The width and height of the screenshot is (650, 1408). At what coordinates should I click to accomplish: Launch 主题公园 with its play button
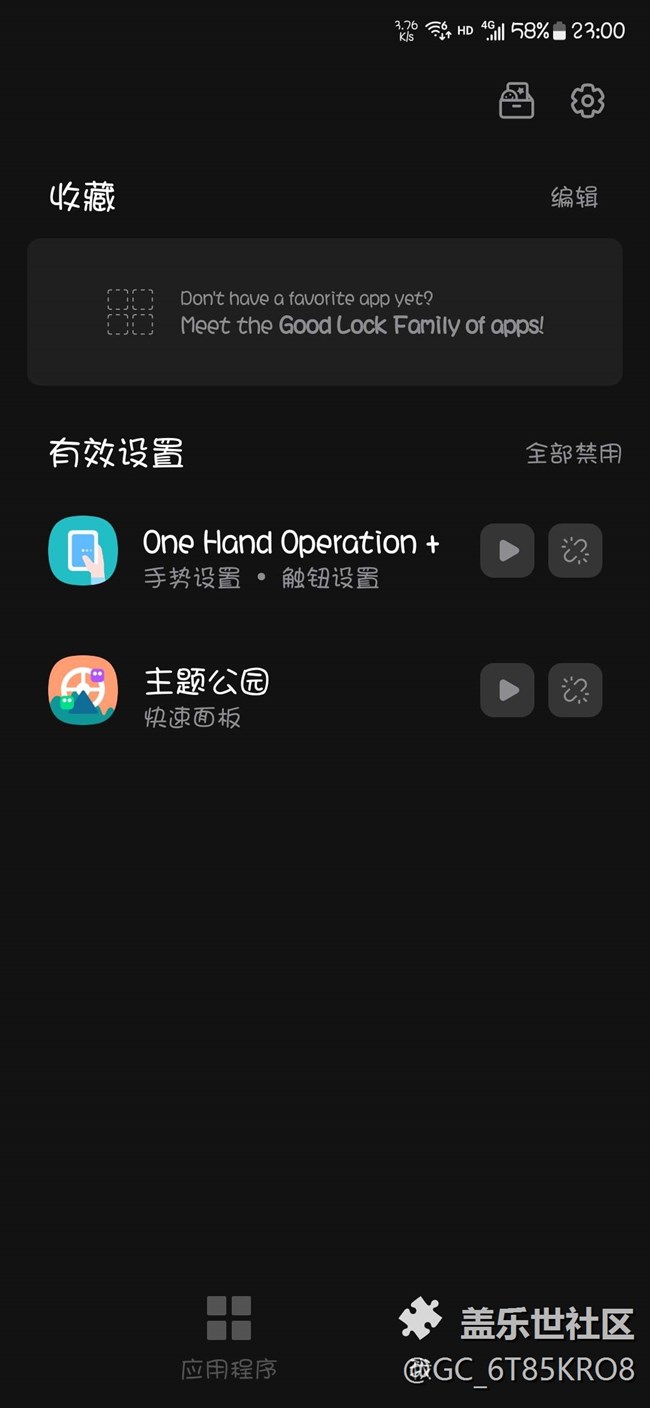coord(507,690)
